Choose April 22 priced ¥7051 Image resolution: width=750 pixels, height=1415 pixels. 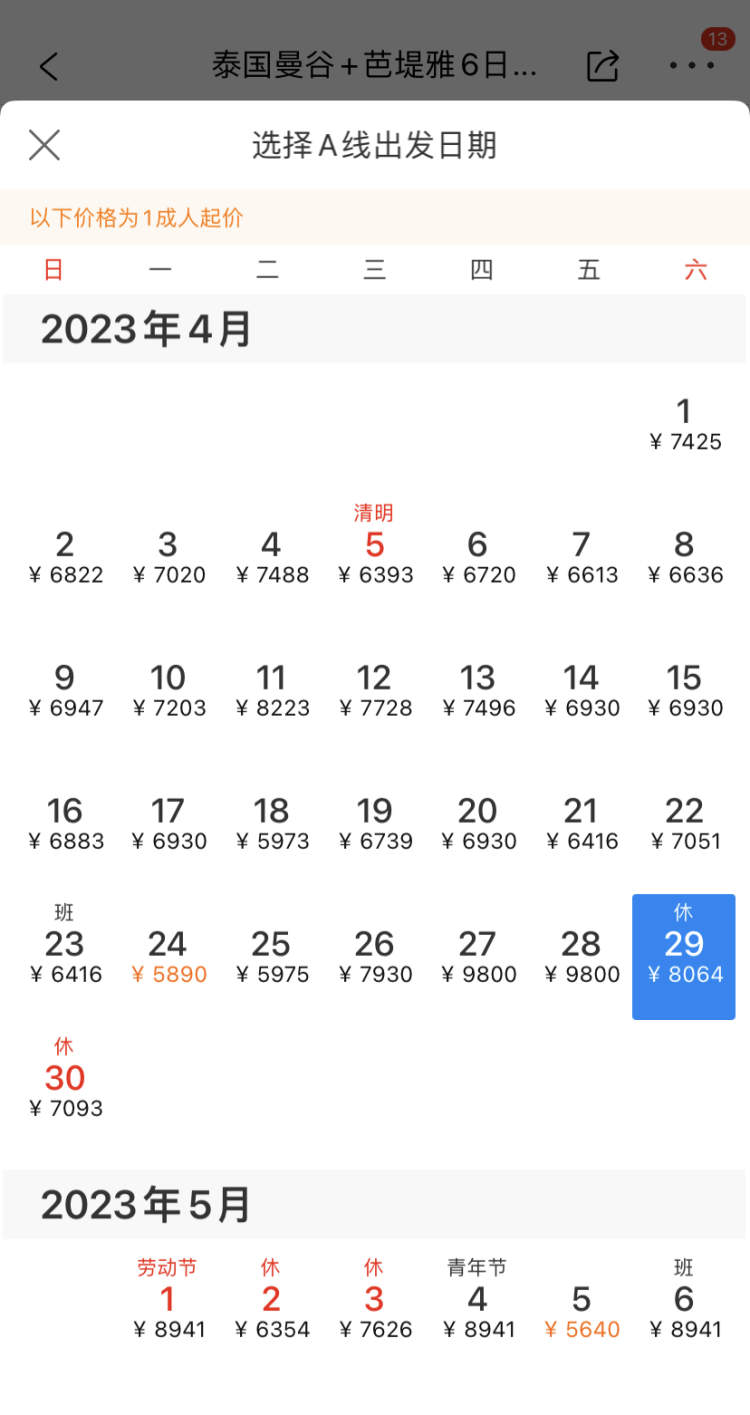[x=684, y=823]
